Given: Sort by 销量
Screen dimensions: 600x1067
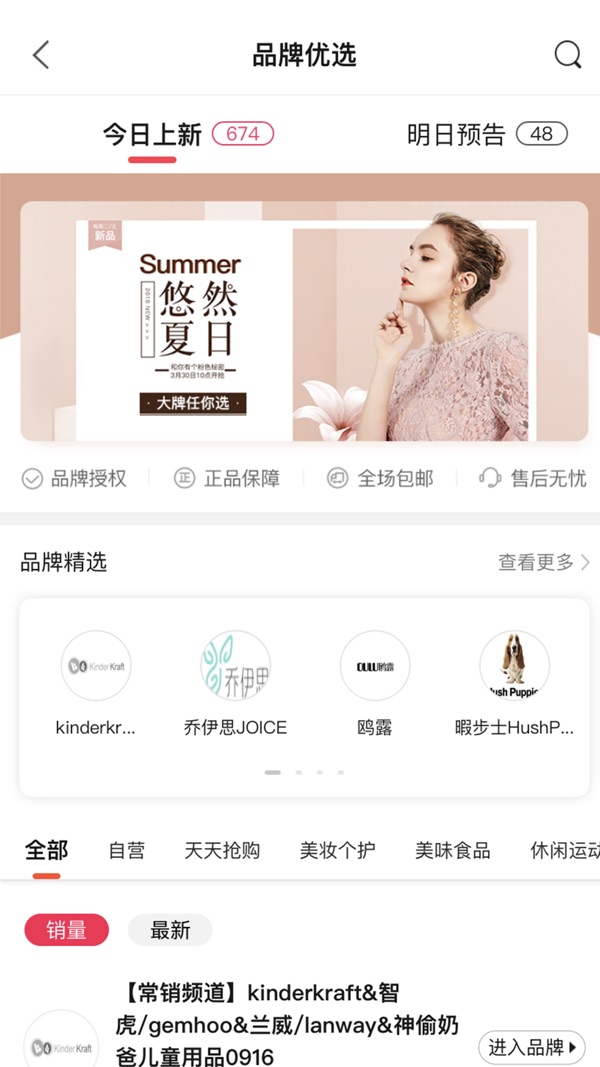Looking at the screenshot, I should click(66, 929).
